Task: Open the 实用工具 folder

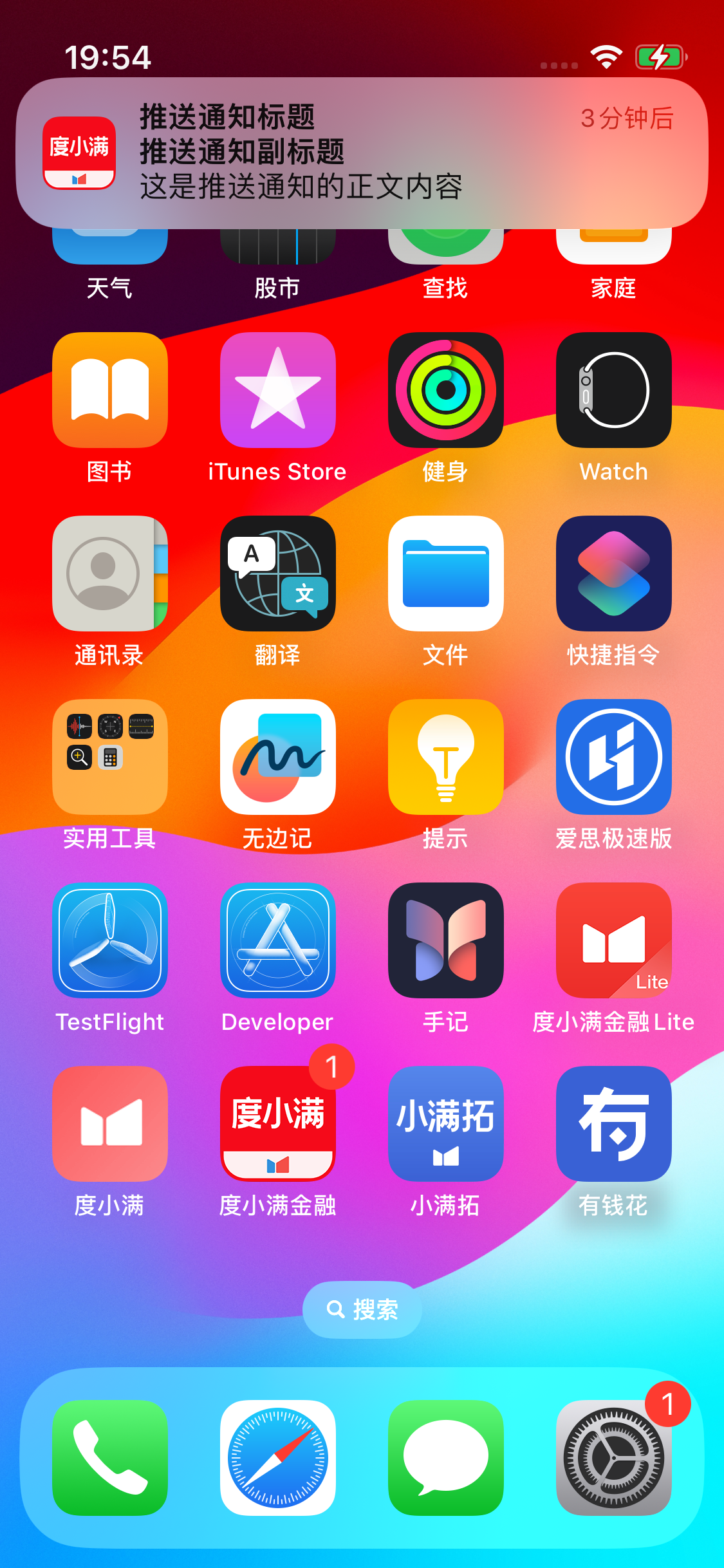Action: 110,757
